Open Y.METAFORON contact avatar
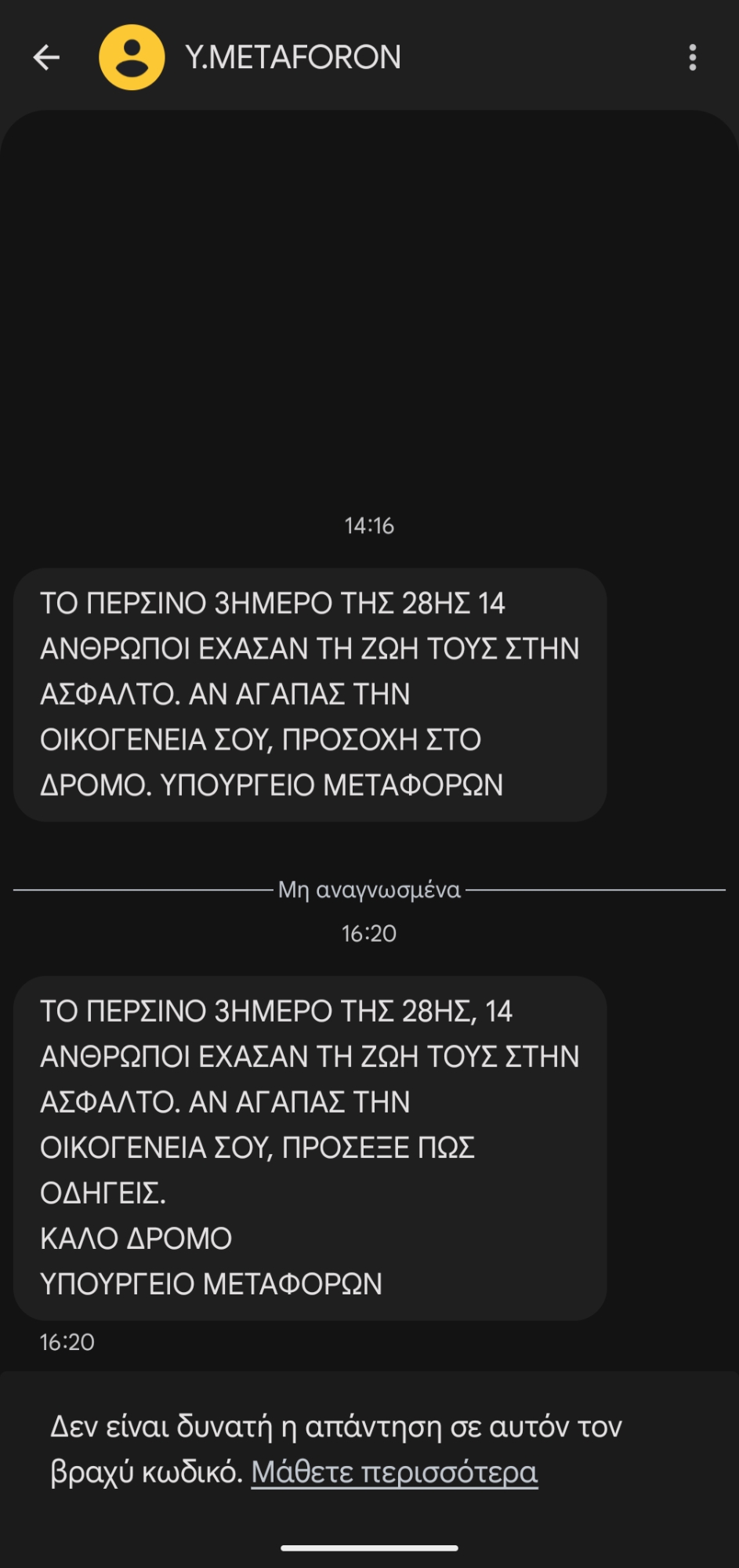 (x=132, y=57)
